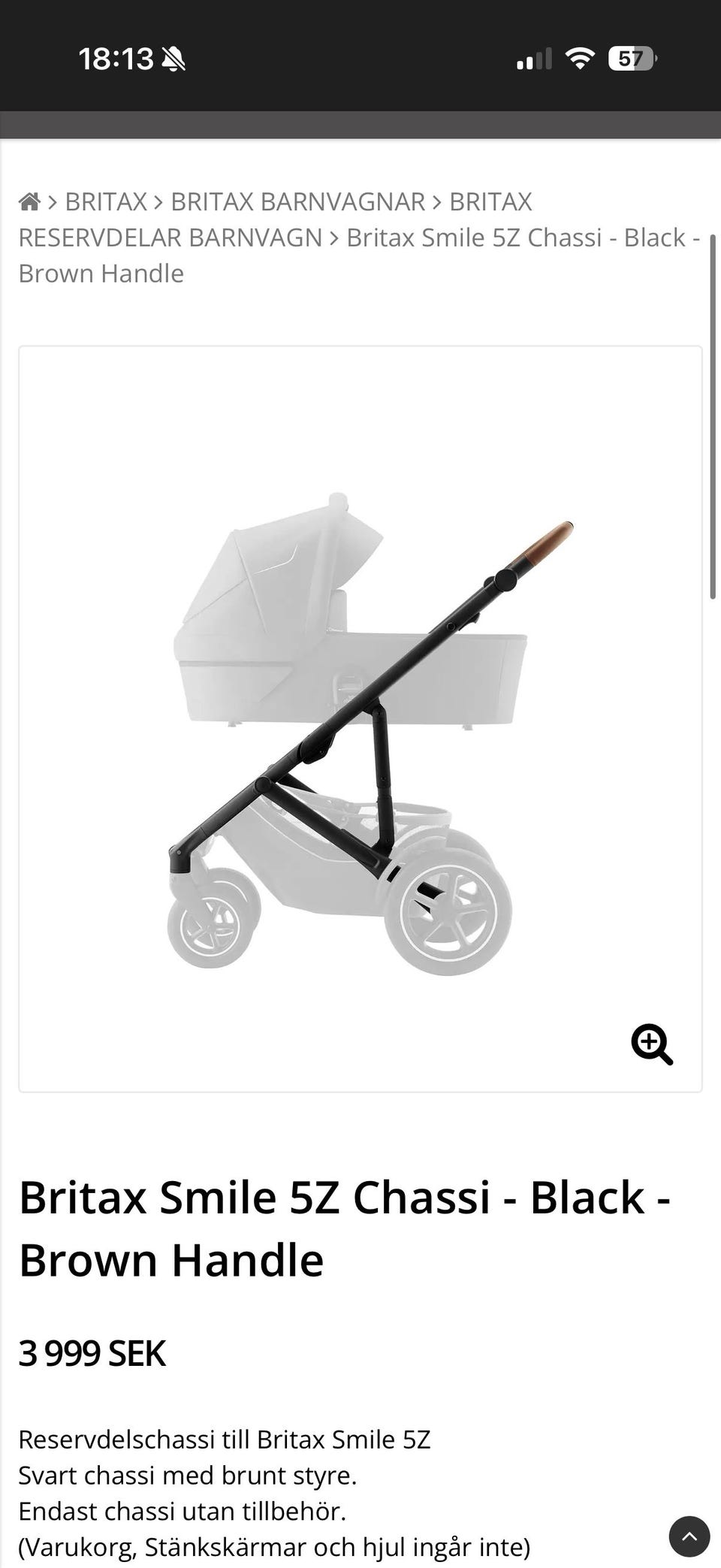Go to the home page breadcrumb
The width and height of the screenshot is (721, 1568).
pyautogui.click(x=29, y=202)
